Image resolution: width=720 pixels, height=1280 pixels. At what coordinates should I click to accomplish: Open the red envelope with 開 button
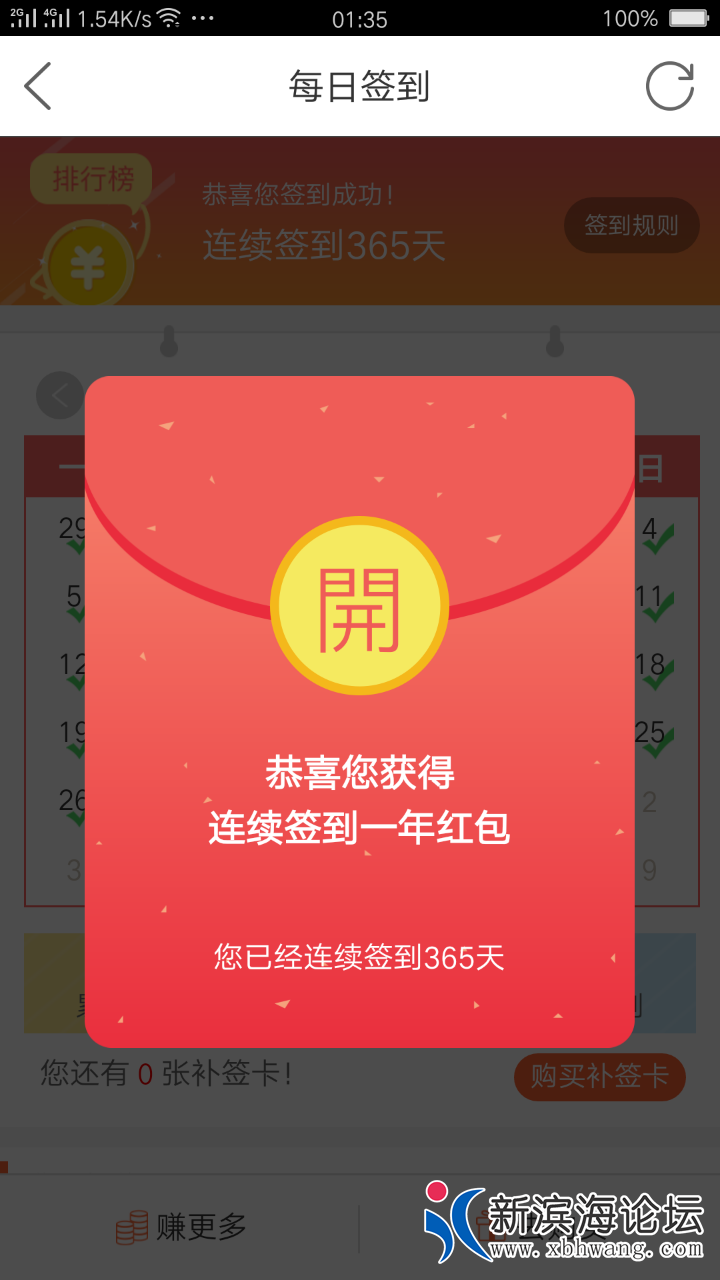pyautogui.click(x=360, y=606)
